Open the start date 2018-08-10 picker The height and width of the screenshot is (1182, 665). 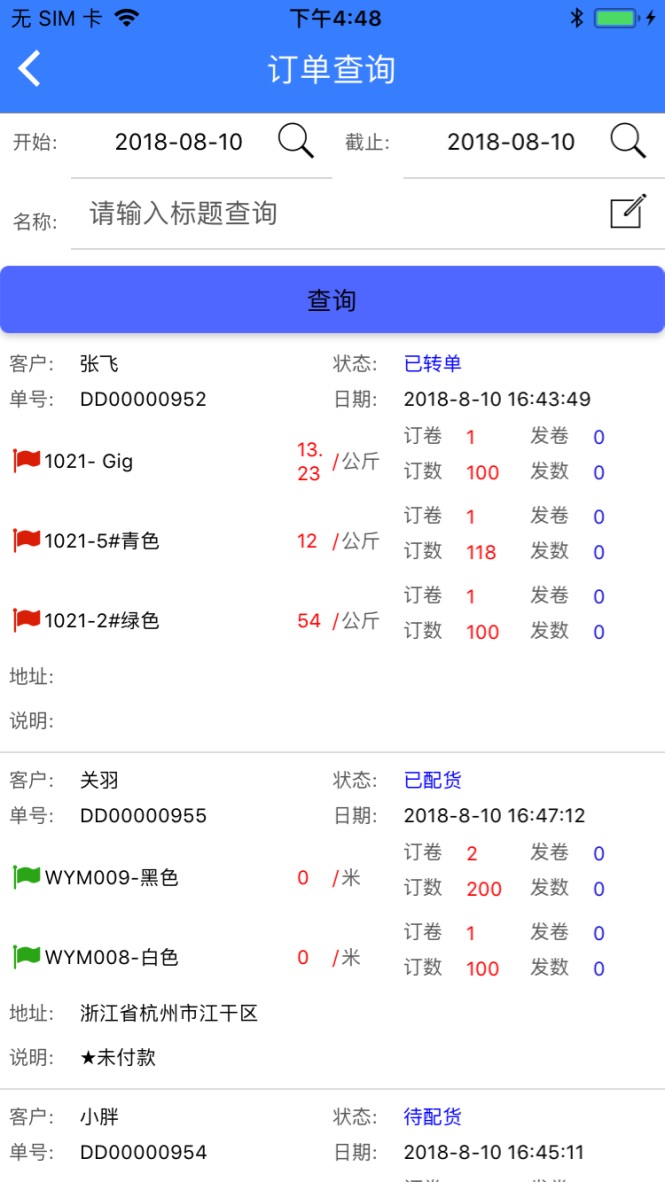tap(179, 142)
